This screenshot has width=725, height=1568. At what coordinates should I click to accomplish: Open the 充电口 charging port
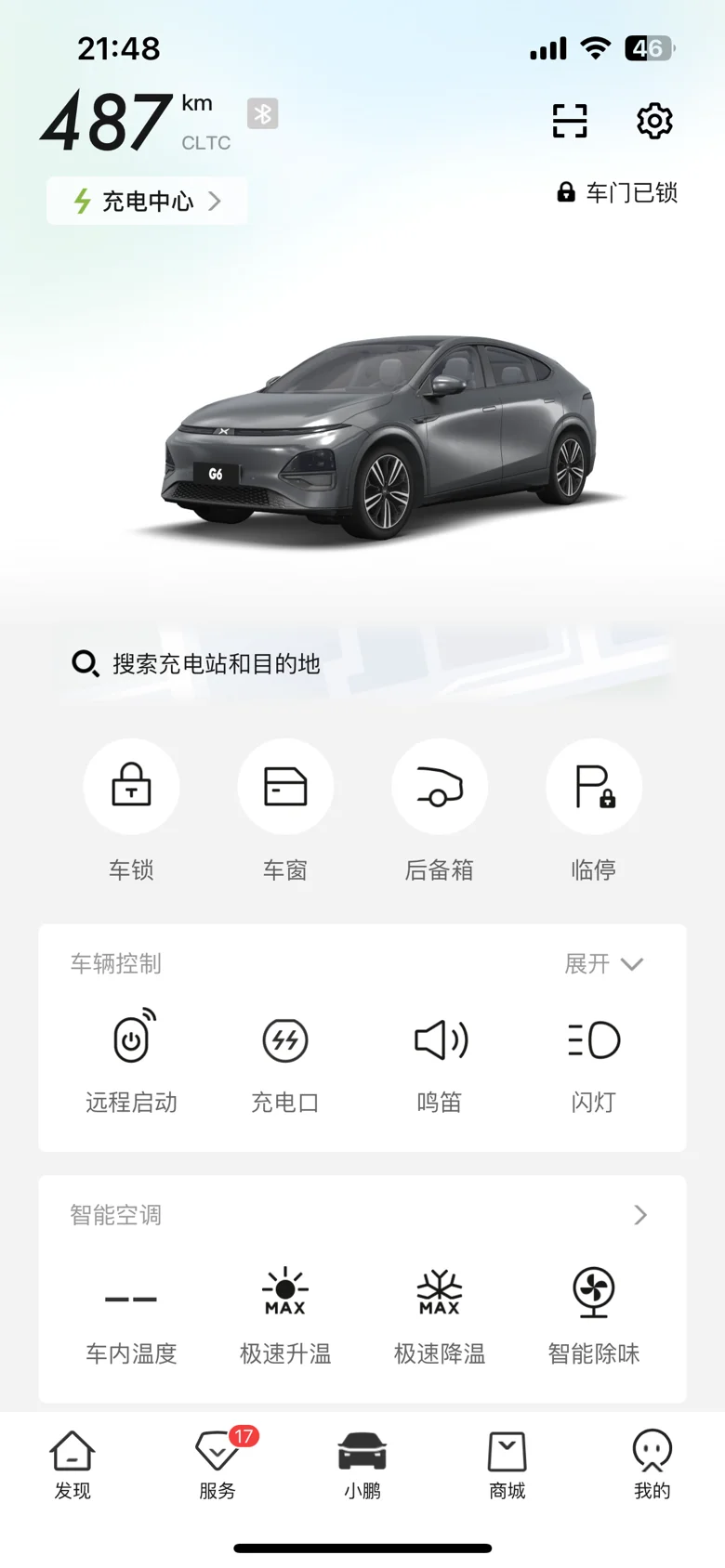coord(285,1040)
